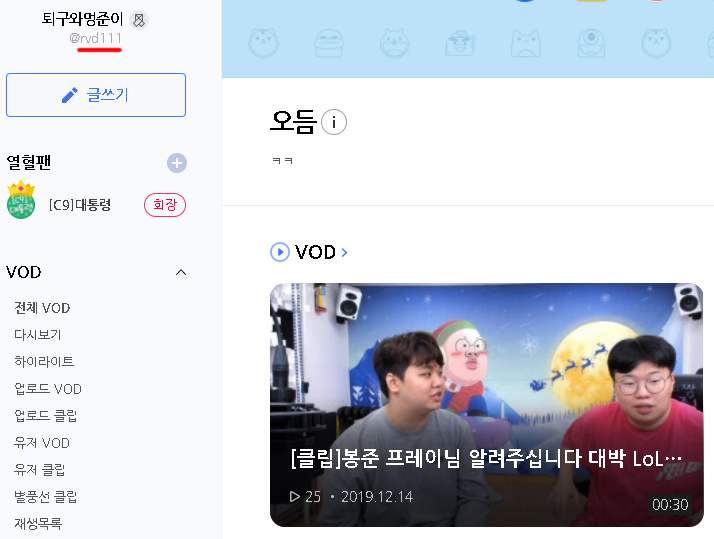Go to 업로드 VOD
This screenshot has width=714, height=539.
(x=48, y=389)
